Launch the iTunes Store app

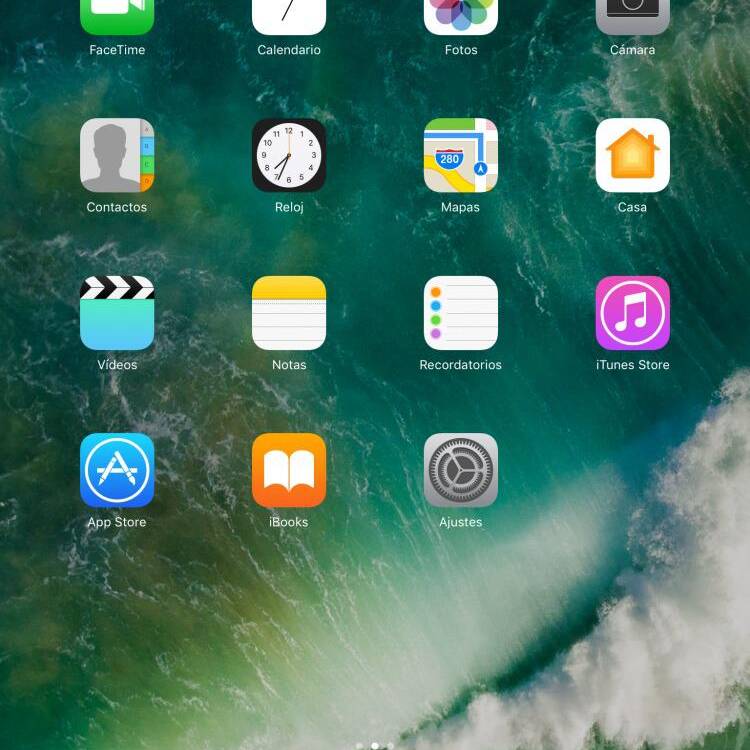[633, 313]
